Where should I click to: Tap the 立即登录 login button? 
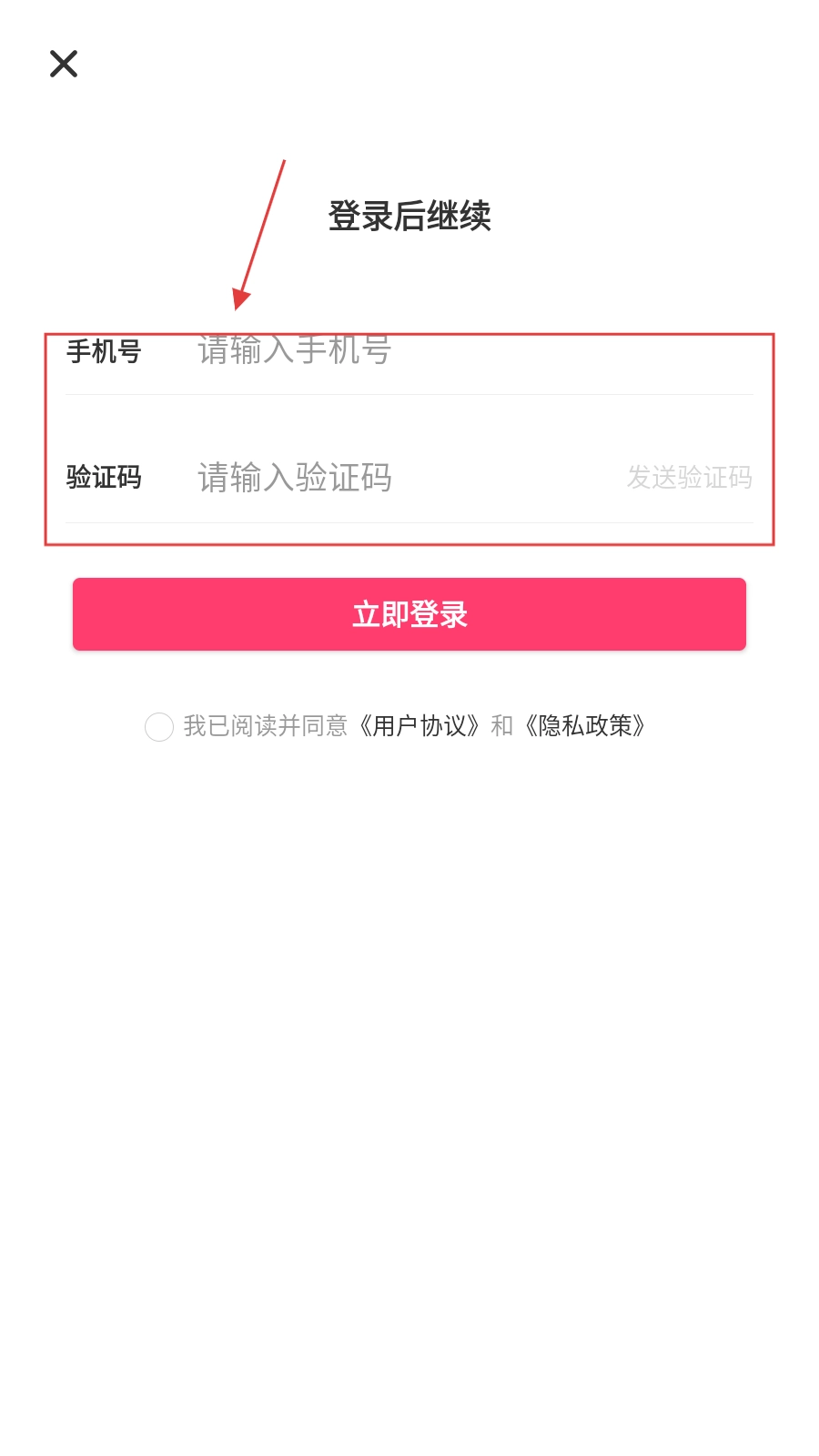point(409,614)
